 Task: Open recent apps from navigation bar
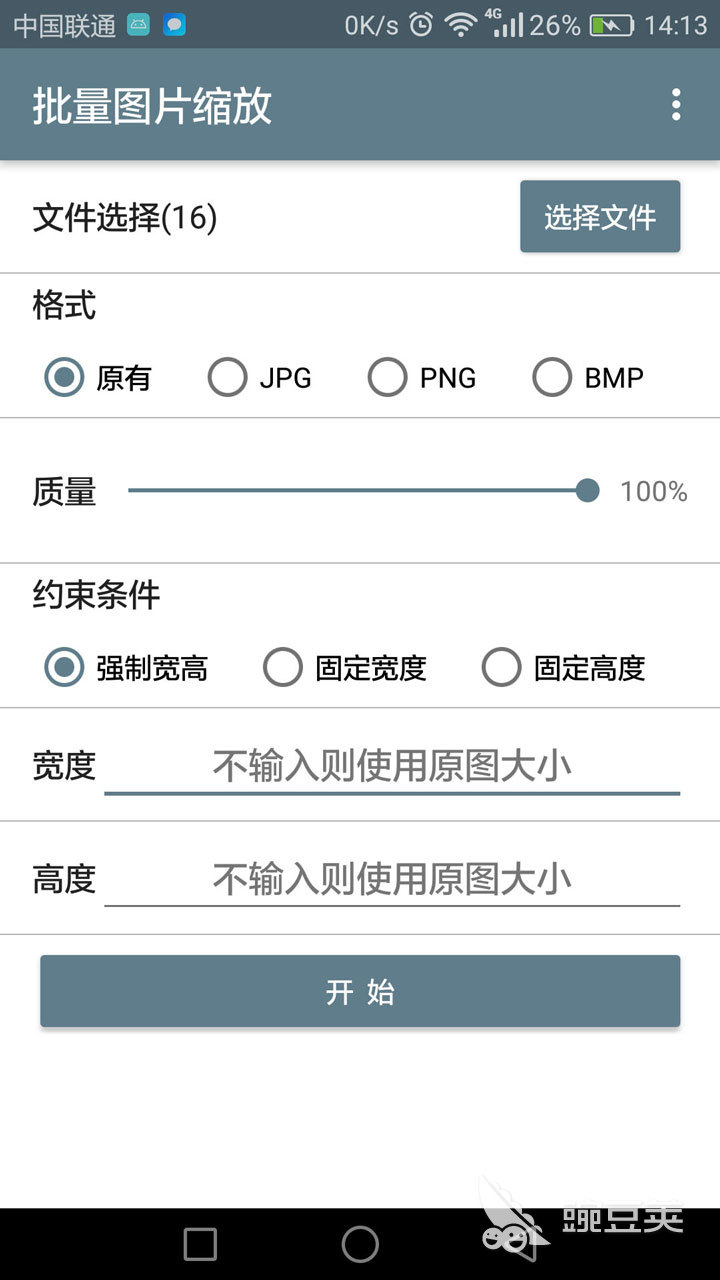click(x=200, y=1244)
